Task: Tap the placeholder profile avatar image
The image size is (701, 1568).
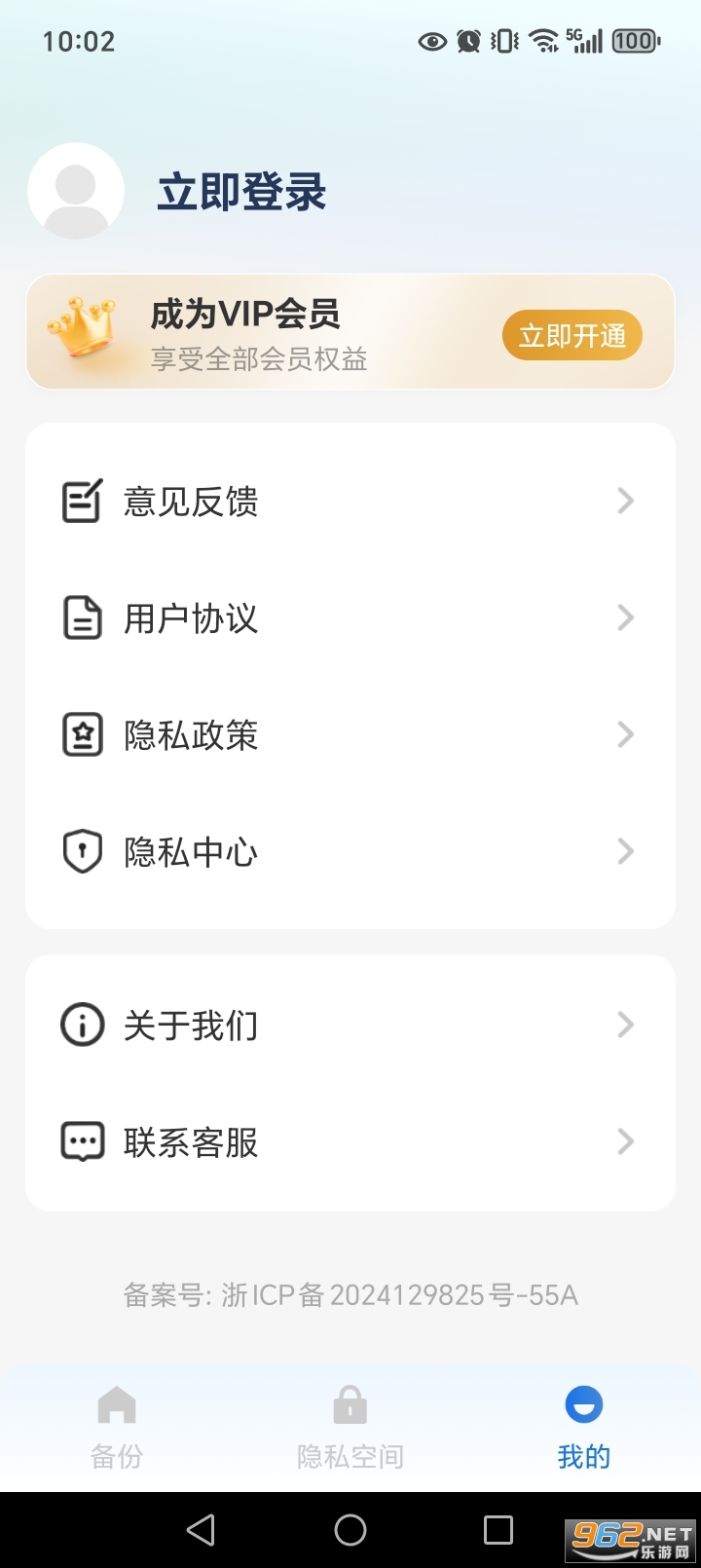Action: coord(77,192)
